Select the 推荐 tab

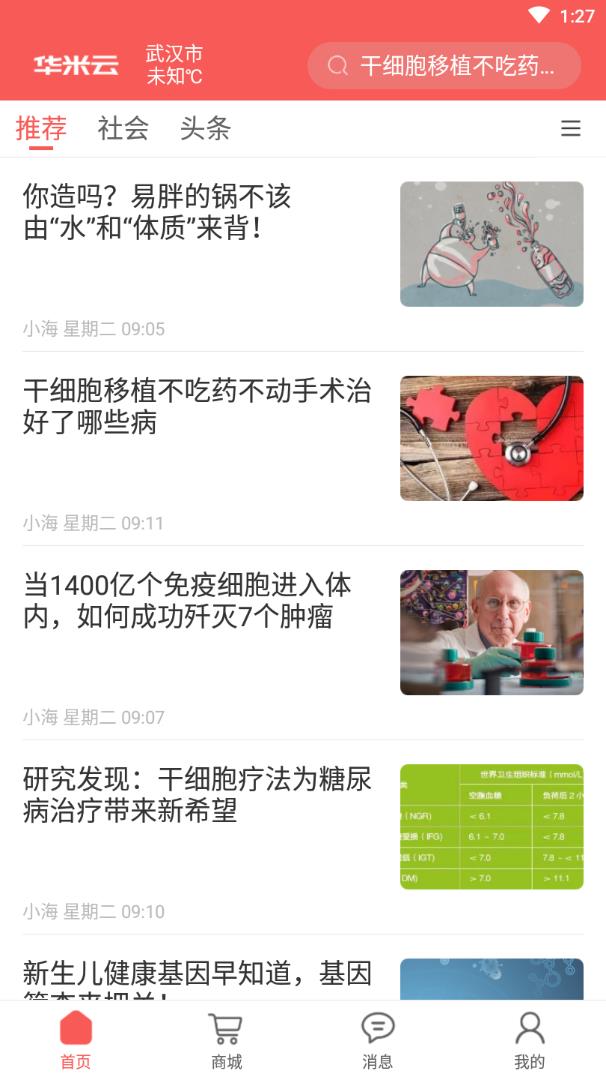(41, 128)
